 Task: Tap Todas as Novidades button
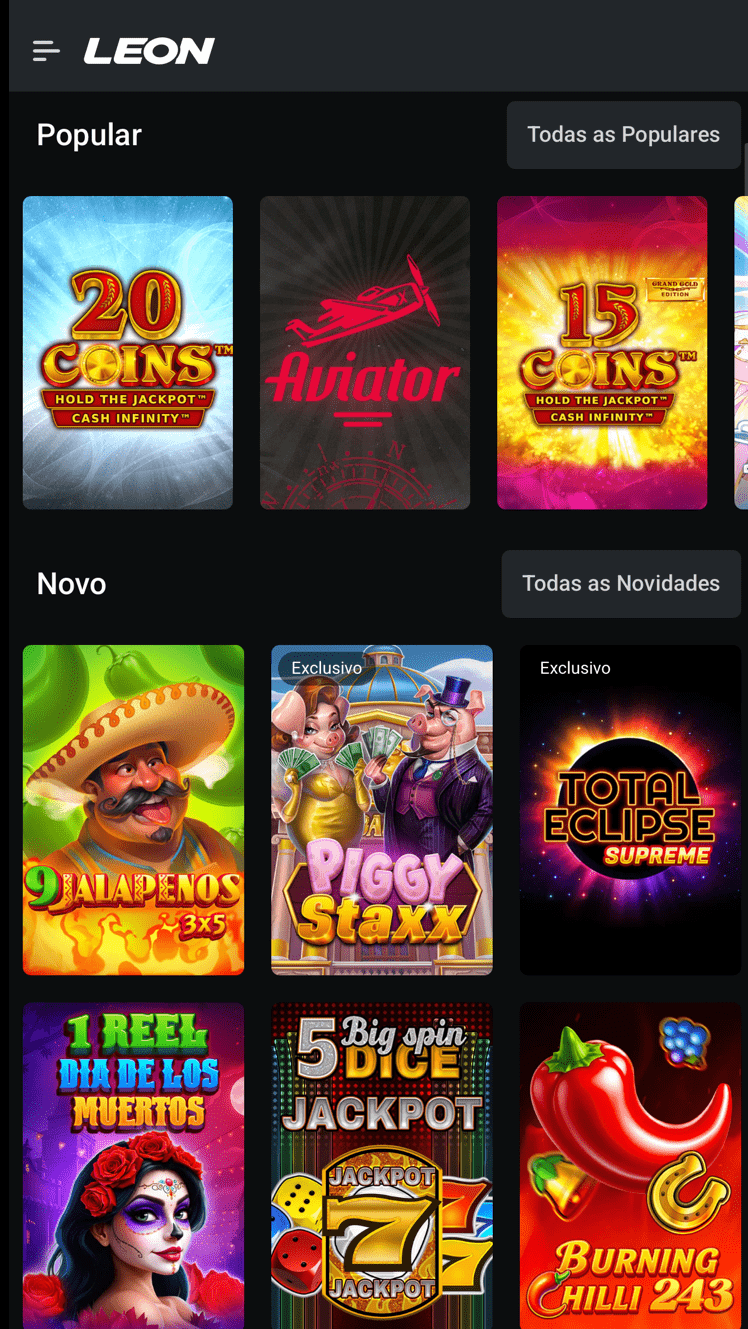coord(620,584)
